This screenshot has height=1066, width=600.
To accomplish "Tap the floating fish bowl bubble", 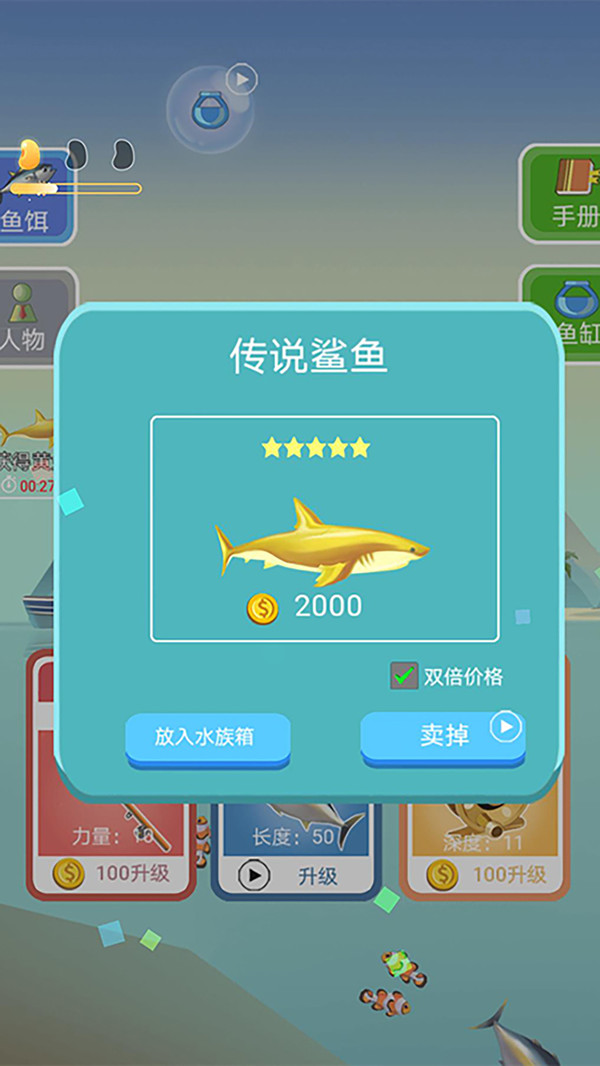I will tap(210, 108).
